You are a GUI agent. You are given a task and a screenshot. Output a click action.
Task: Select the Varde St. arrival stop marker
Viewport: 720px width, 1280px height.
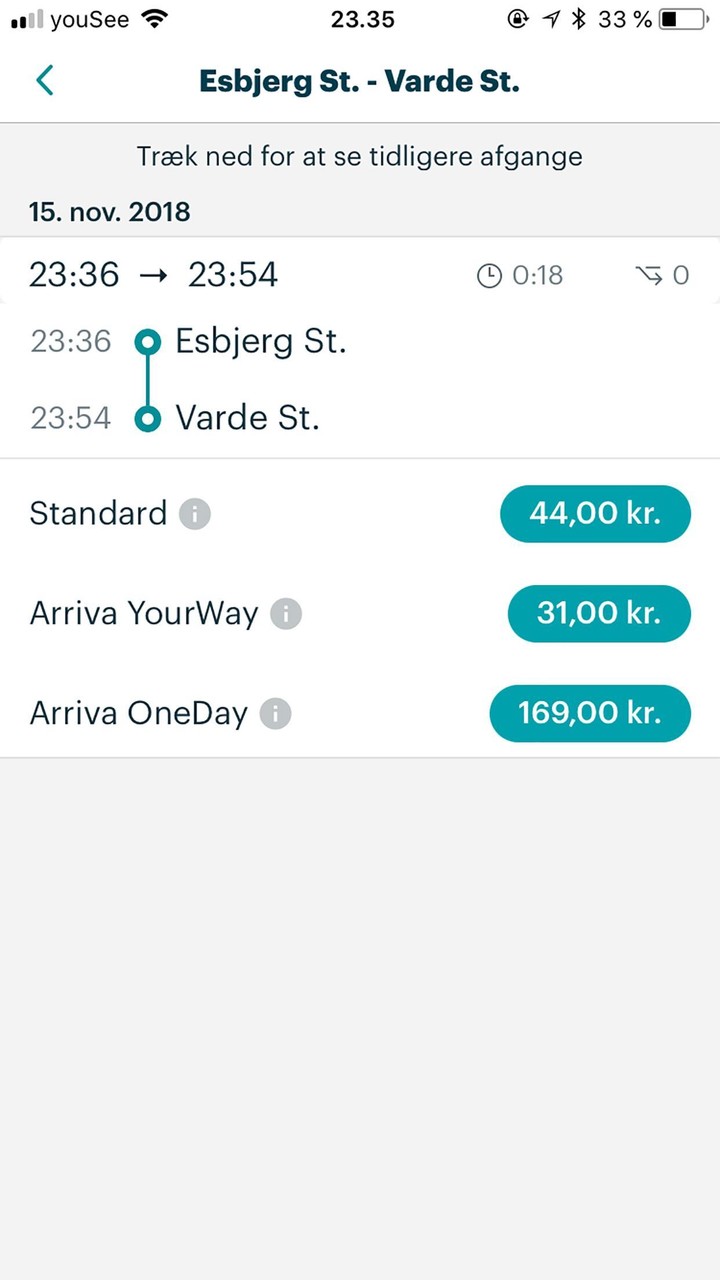click(x=148, y=418)
